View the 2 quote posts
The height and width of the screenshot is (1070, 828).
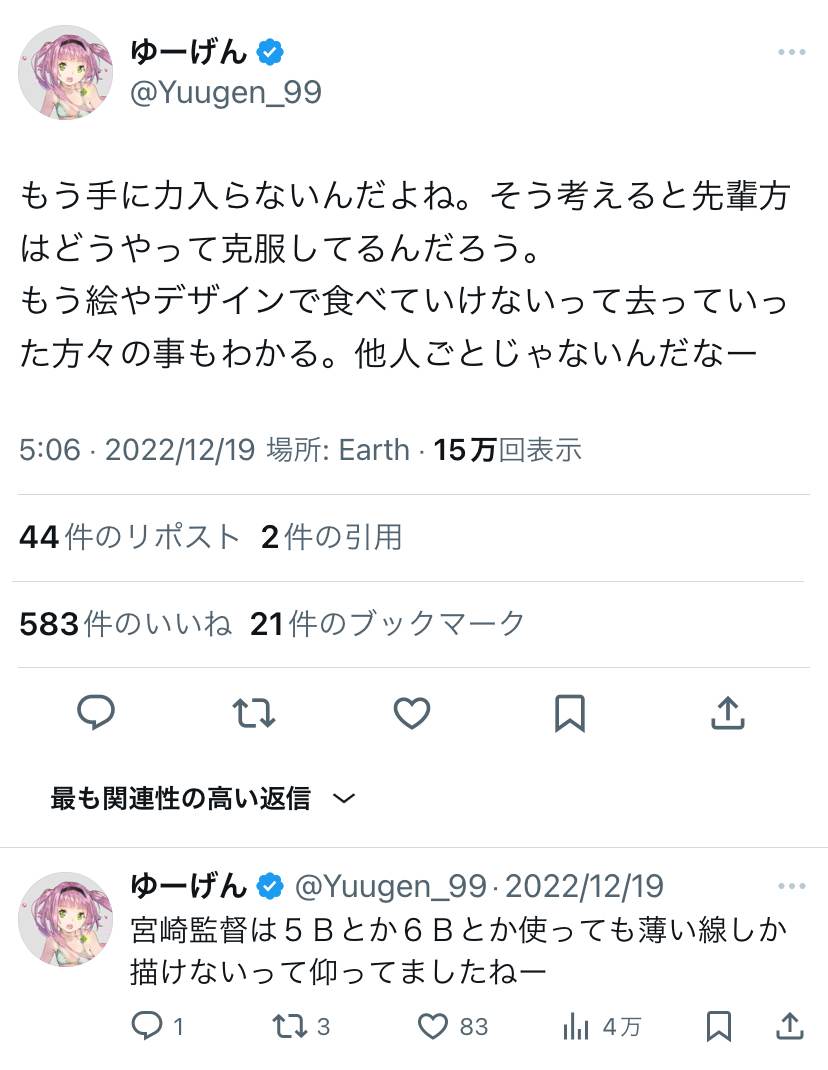[x=331, y=537]
